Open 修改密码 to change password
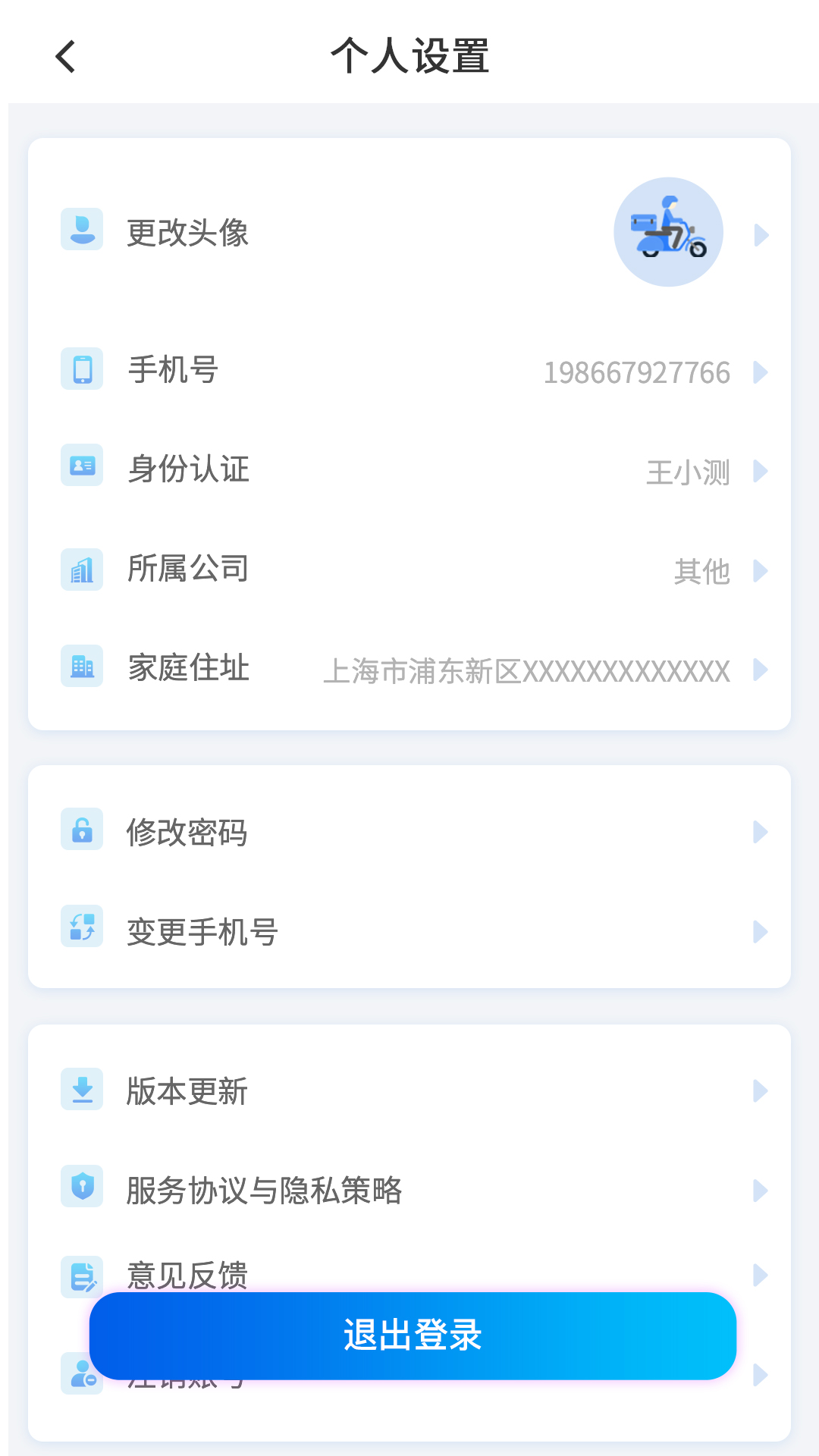The width and height of the screenshot is (819, 1456). pos(409,832)
